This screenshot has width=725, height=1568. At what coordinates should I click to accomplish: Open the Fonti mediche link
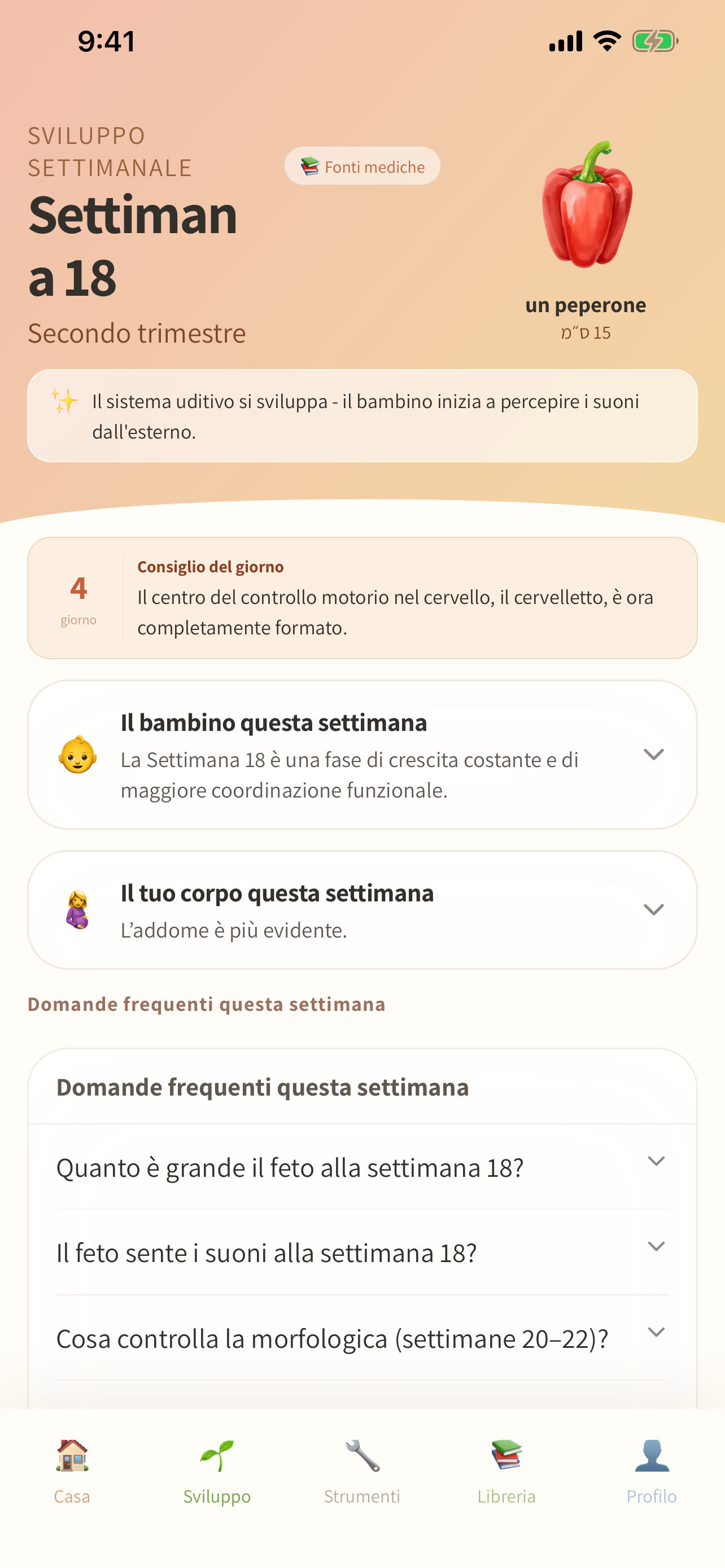(x=362, y=165)
